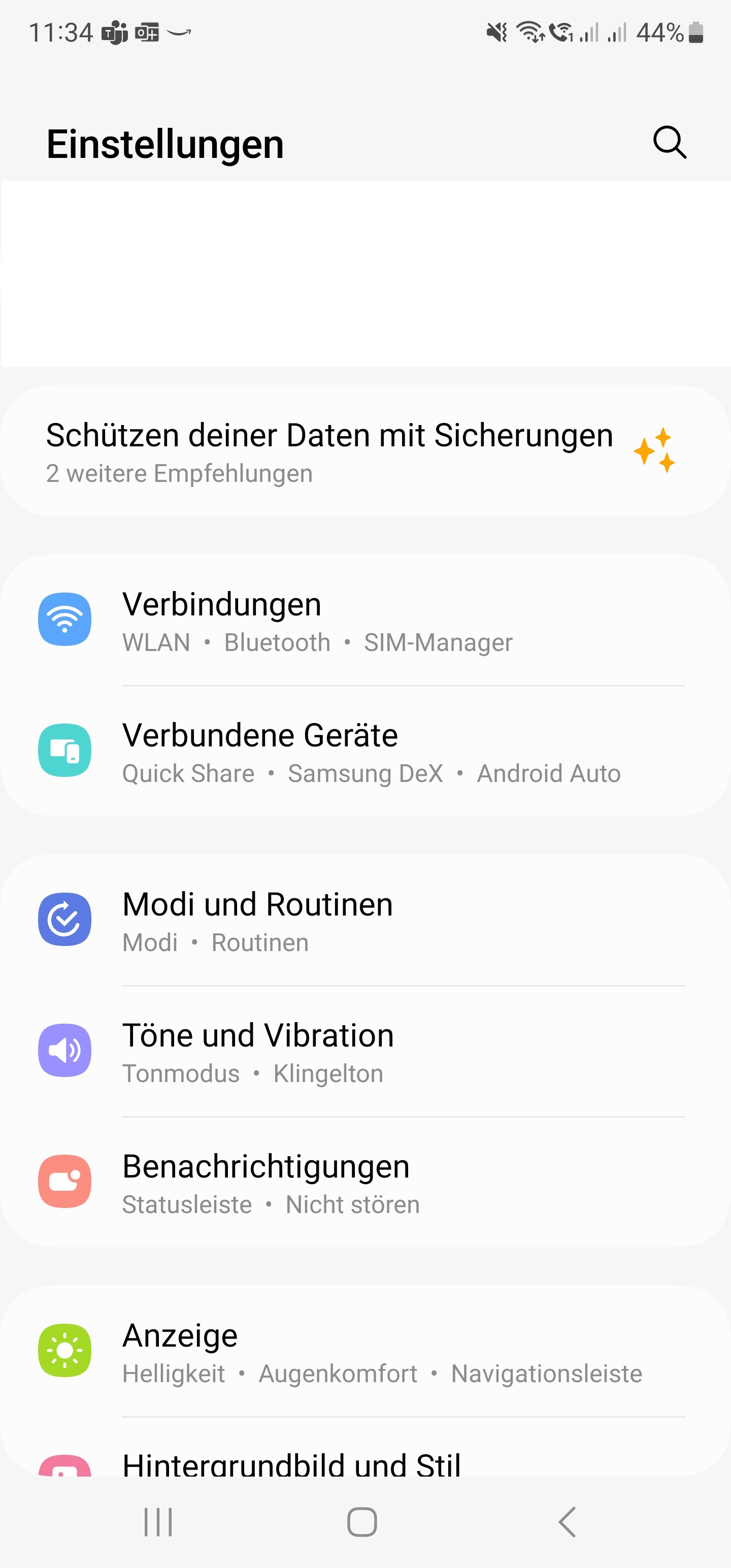Show recent apps
731x1568 pixels.
pos(158,1522)
